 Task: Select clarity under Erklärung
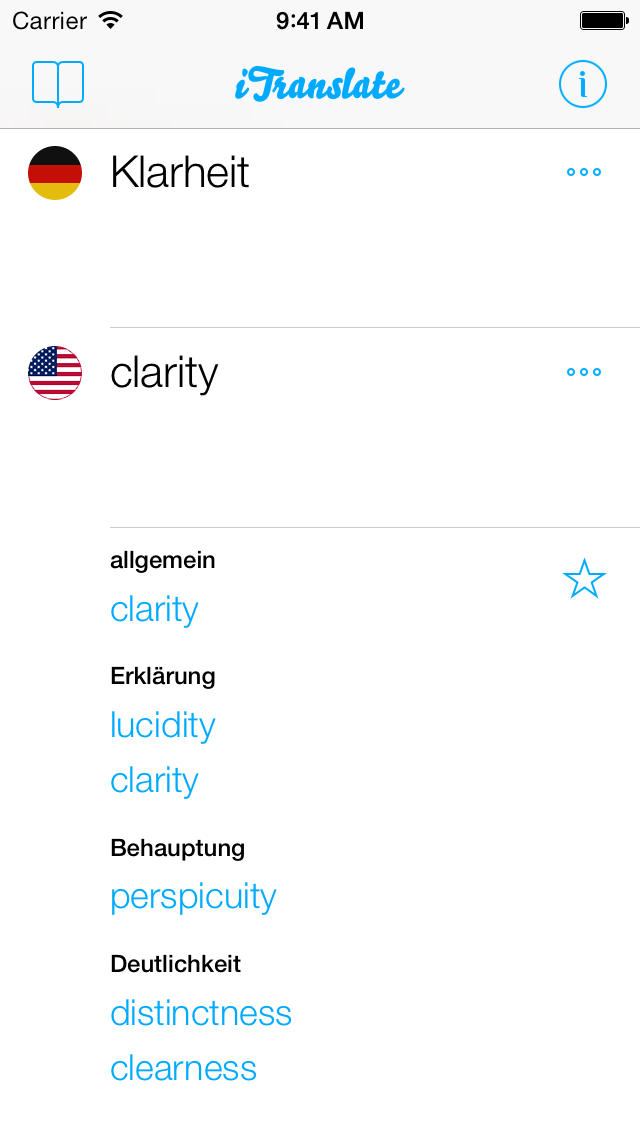click(154, 781)
